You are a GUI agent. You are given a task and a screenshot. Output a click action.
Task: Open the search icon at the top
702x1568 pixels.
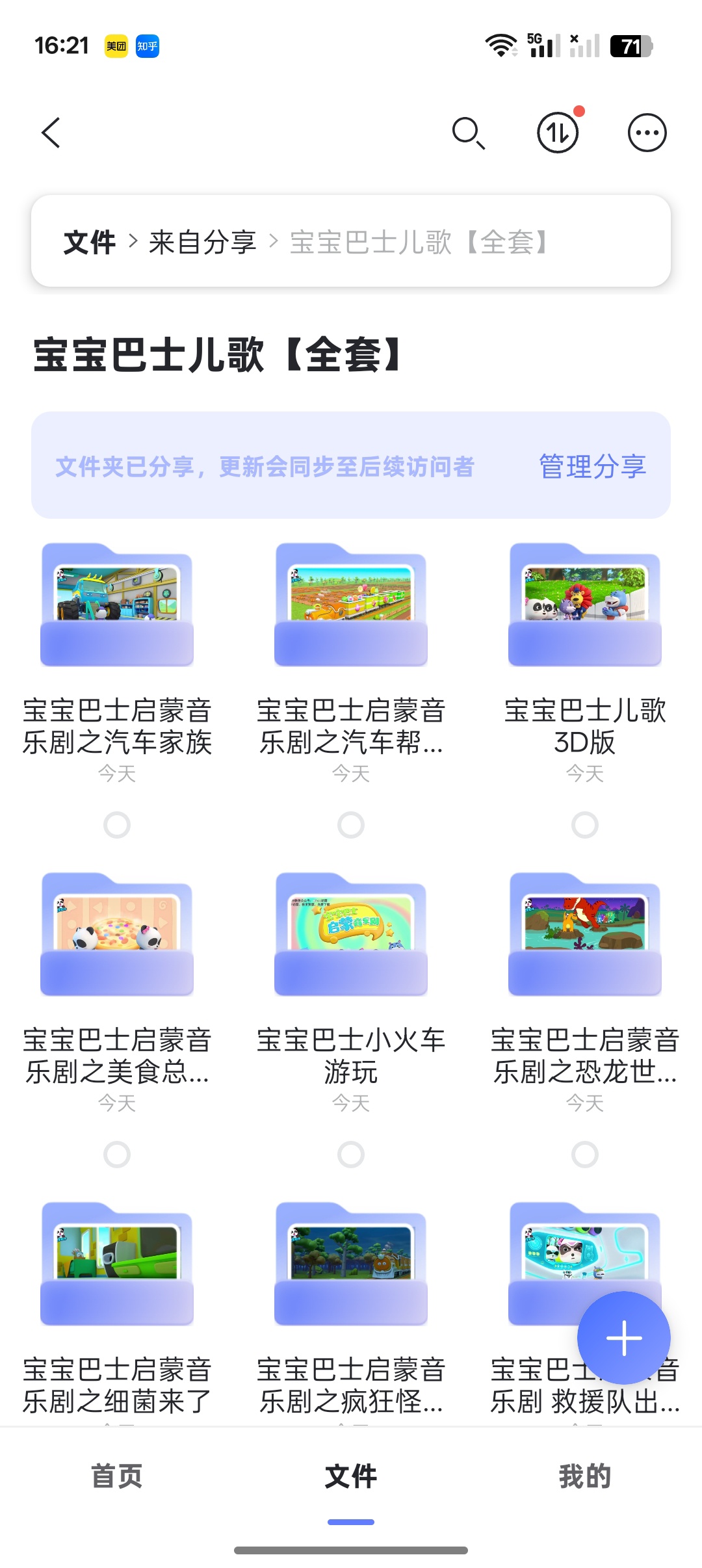[471, 132]
